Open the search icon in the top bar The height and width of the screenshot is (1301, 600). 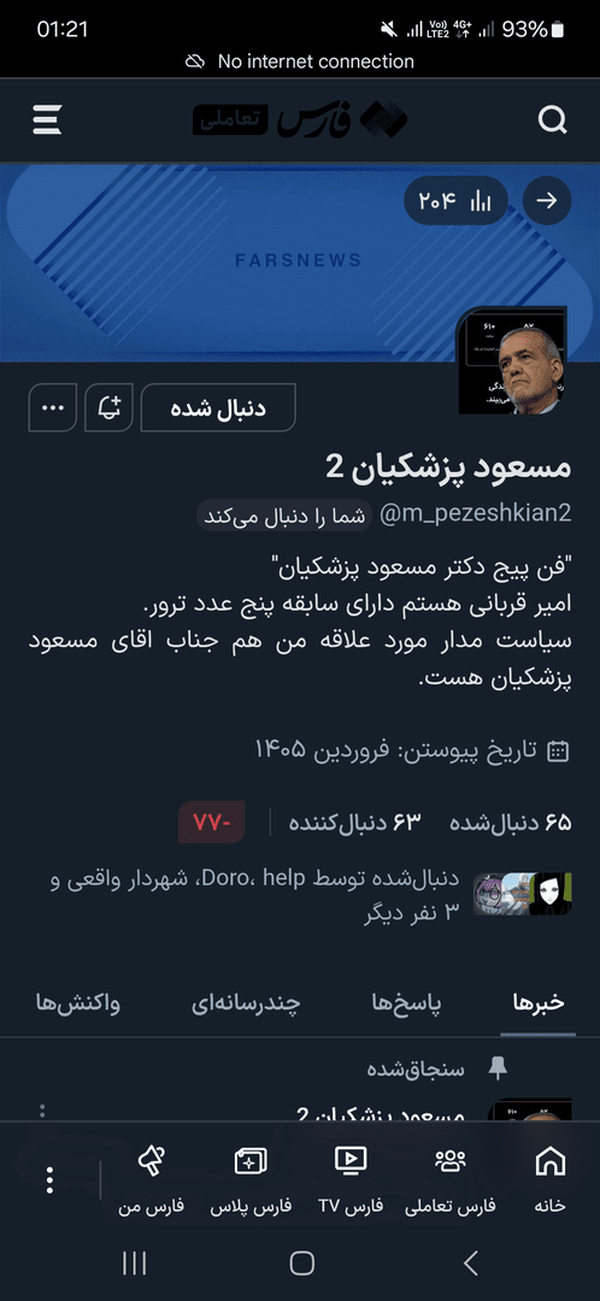[552, 121]
